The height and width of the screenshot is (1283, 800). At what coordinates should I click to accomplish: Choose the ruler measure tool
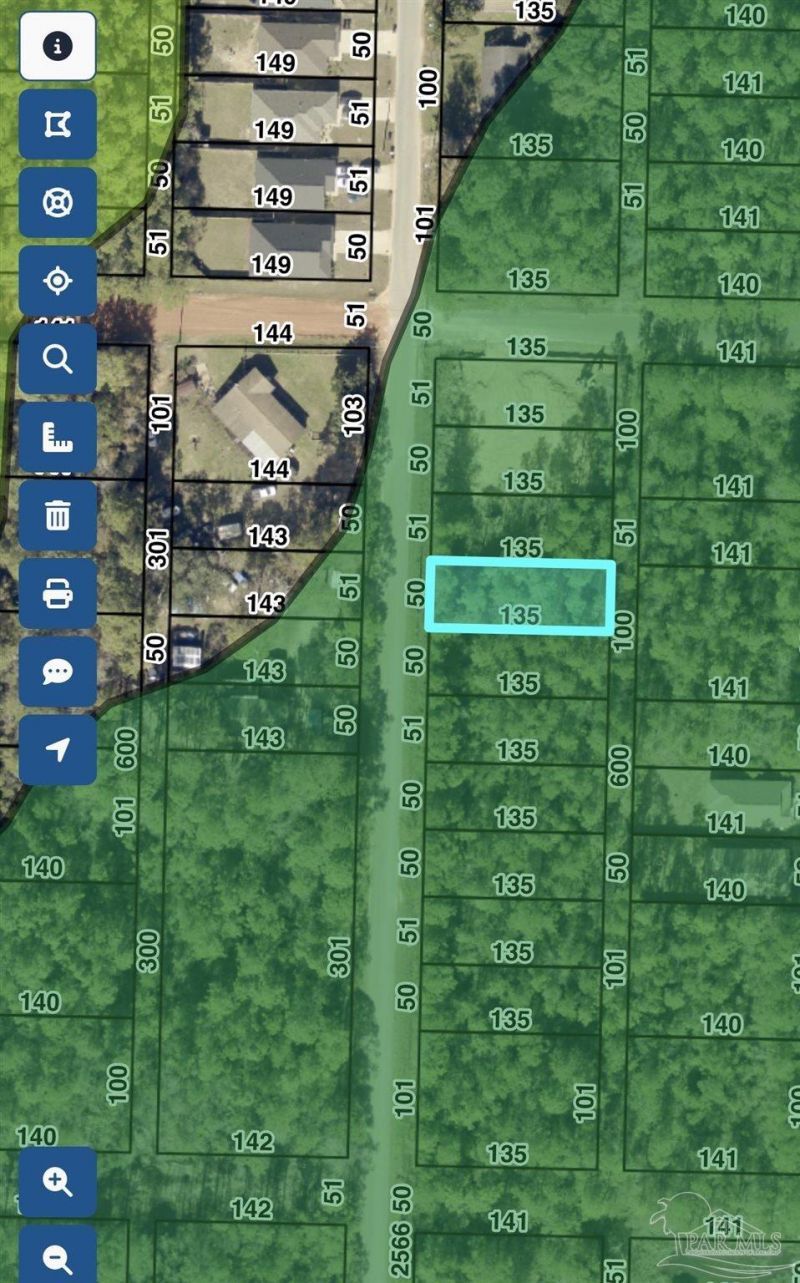pos(58,437)
